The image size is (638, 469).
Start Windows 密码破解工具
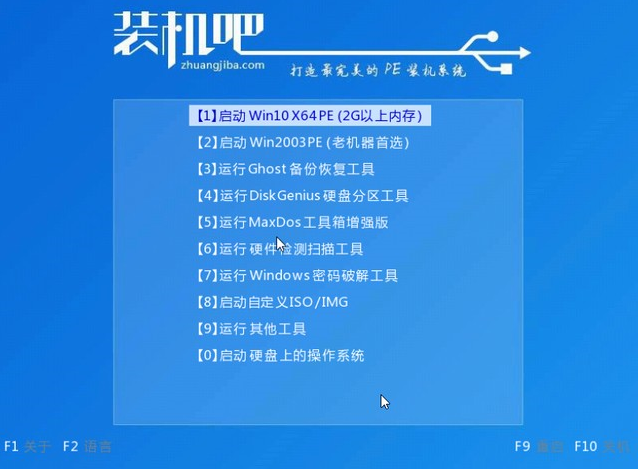(x=297, y=275)
